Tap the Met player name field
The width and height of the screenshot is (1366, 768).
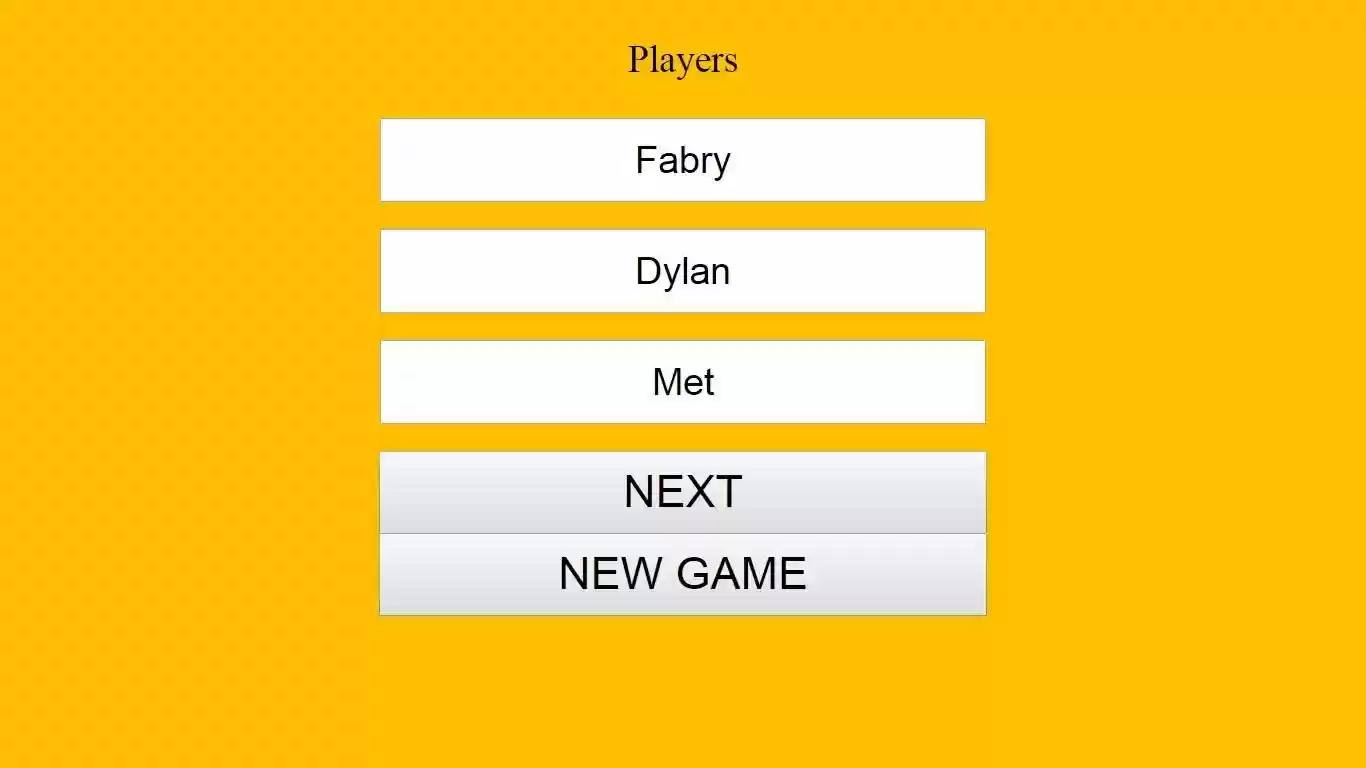pos(683,382)
